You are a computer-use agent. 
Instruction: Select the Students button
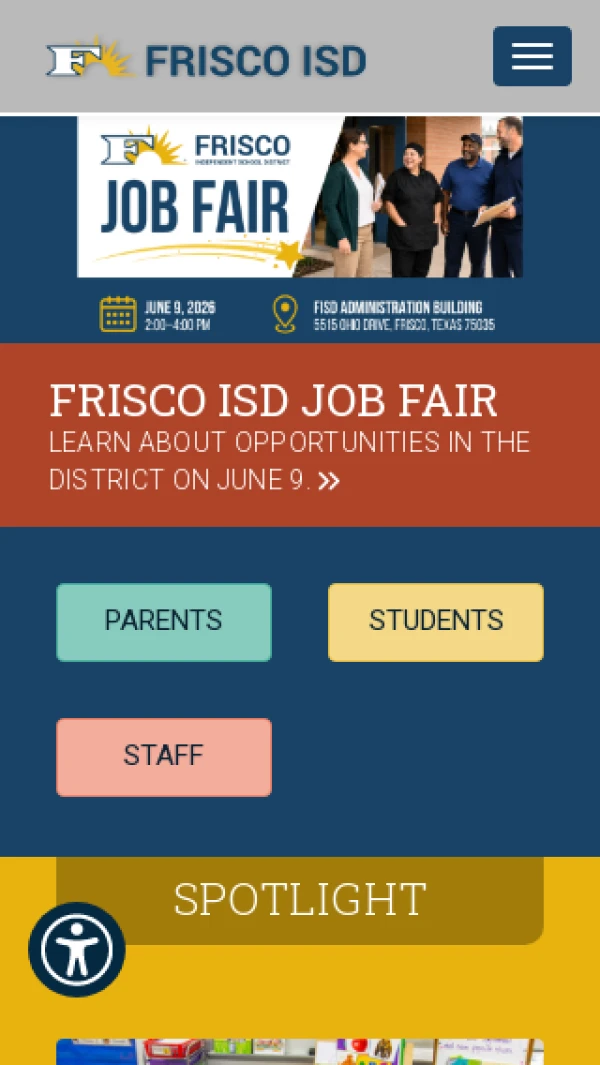pos(436,621)
